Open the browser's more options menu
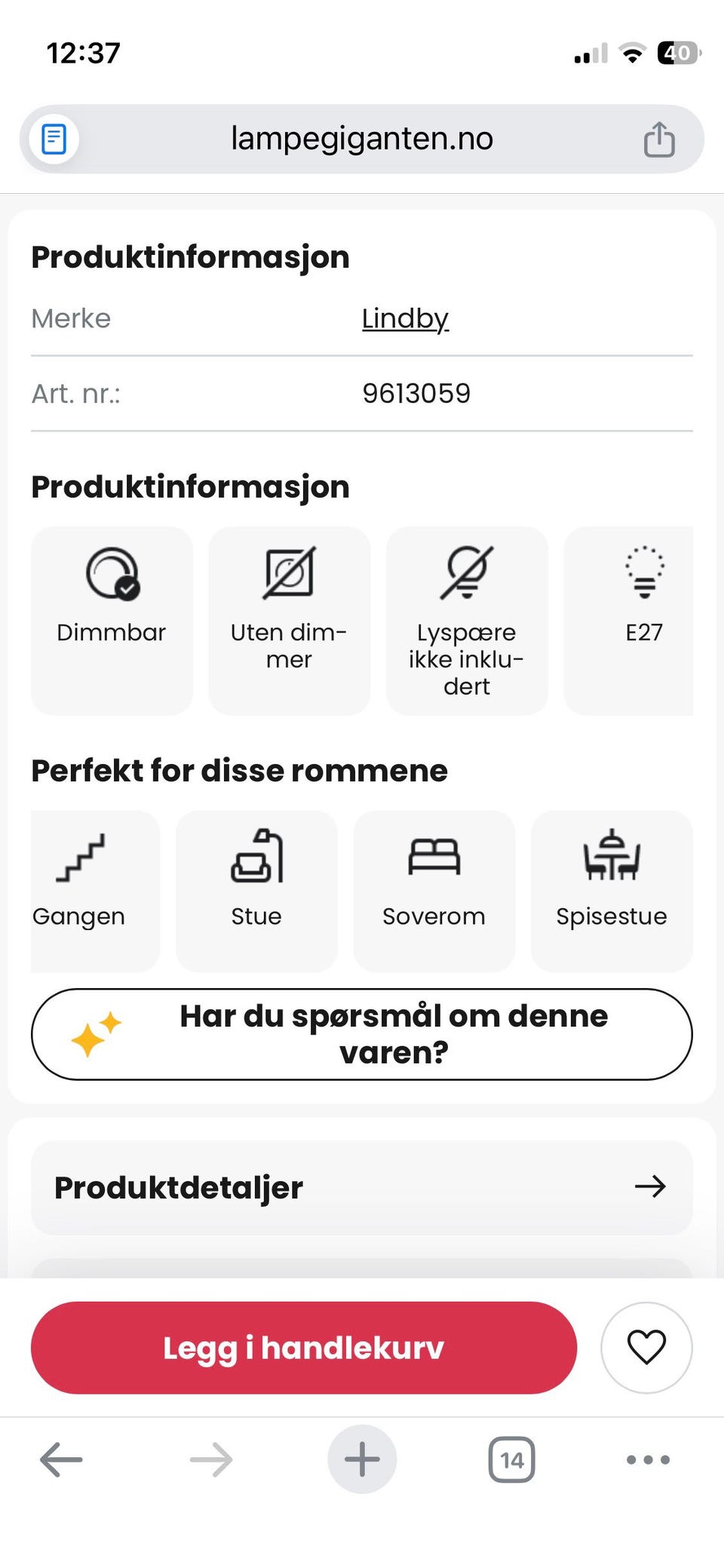 648,1459
